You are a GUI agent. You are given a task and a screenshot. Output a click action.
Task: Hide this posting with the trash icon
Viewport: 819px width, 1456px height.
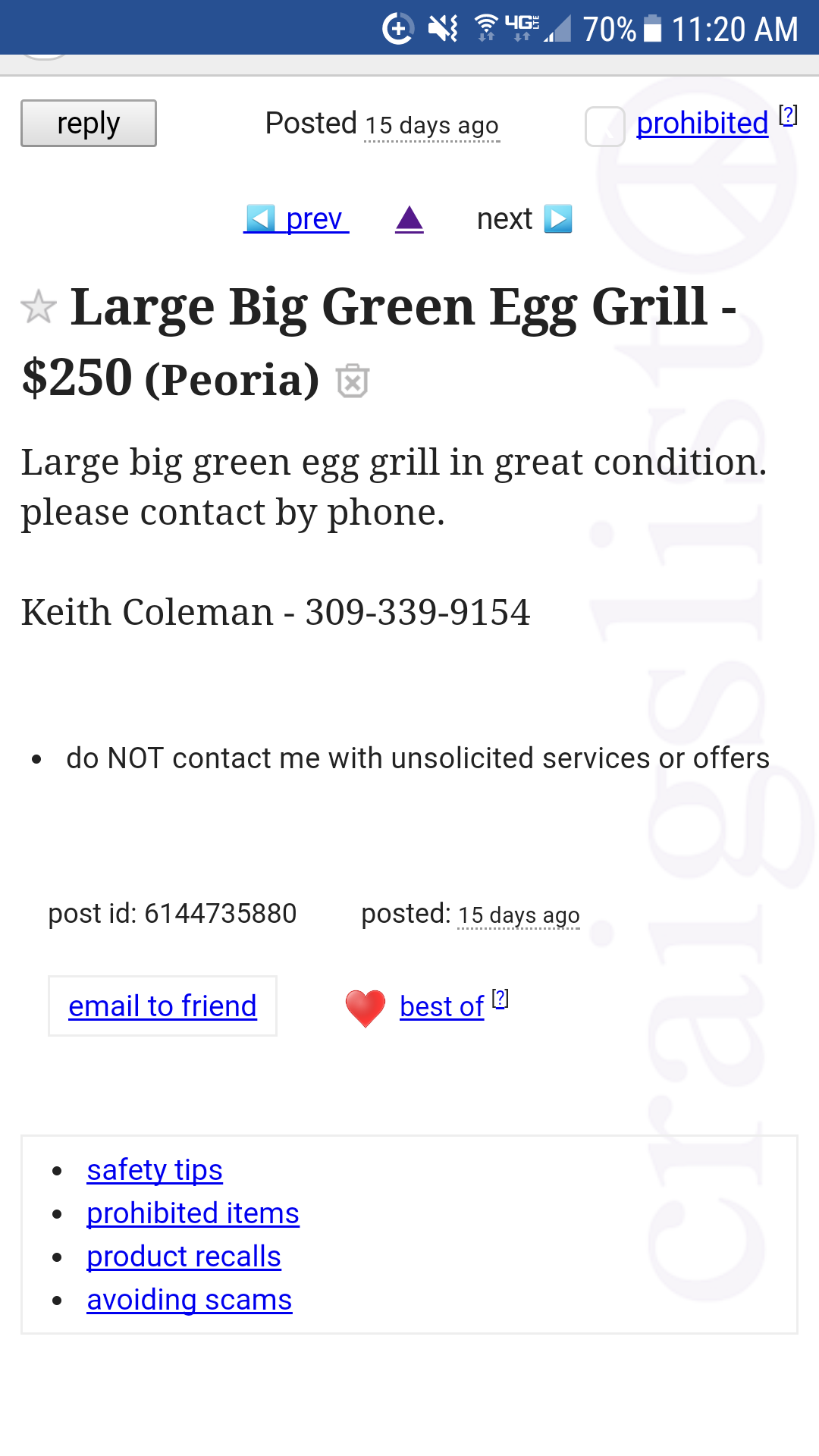click(353, 381)
